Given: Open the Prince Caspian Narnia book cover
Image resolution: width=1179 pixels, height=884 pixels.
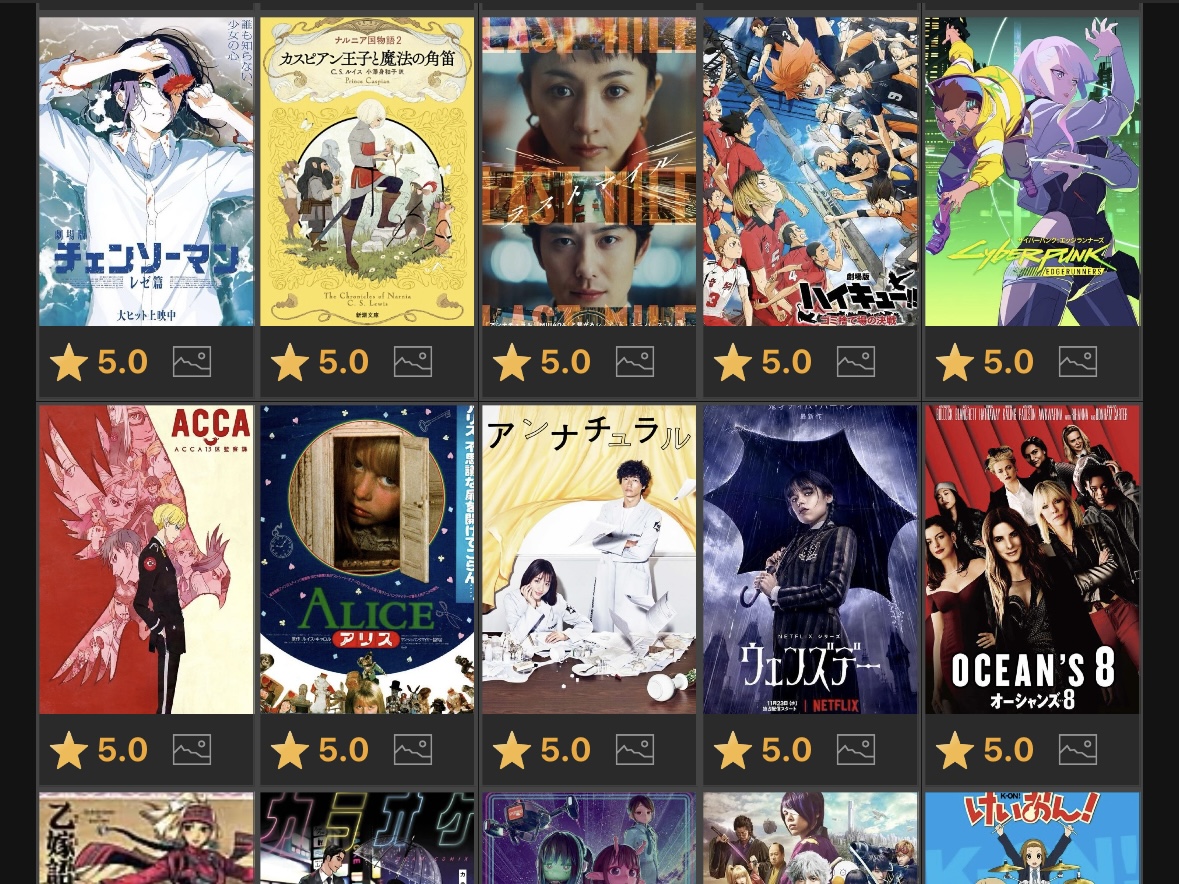Looking at the screenshot, I should coord(367,171).
